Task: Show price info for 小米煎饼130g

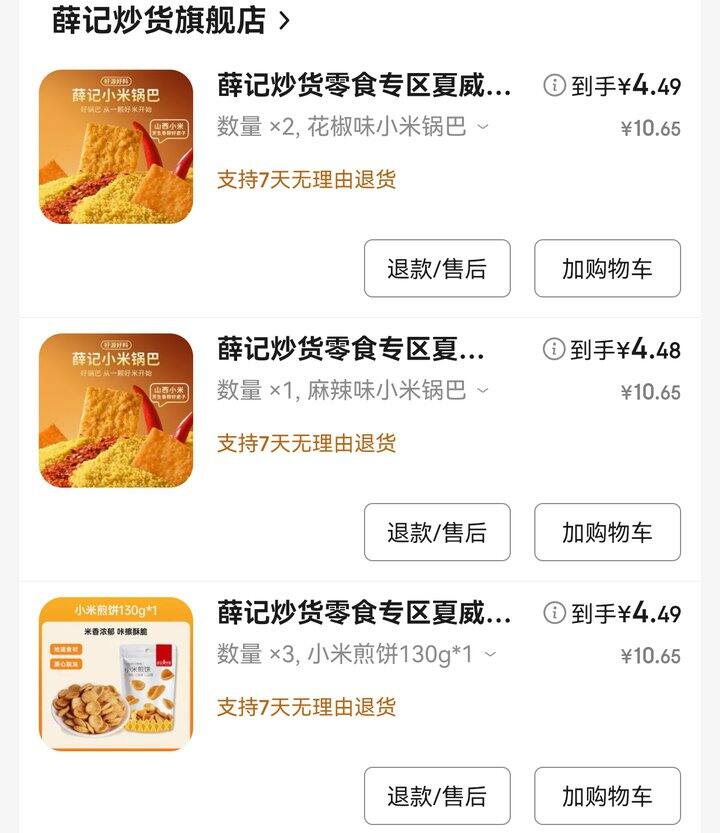Action: 554,613
